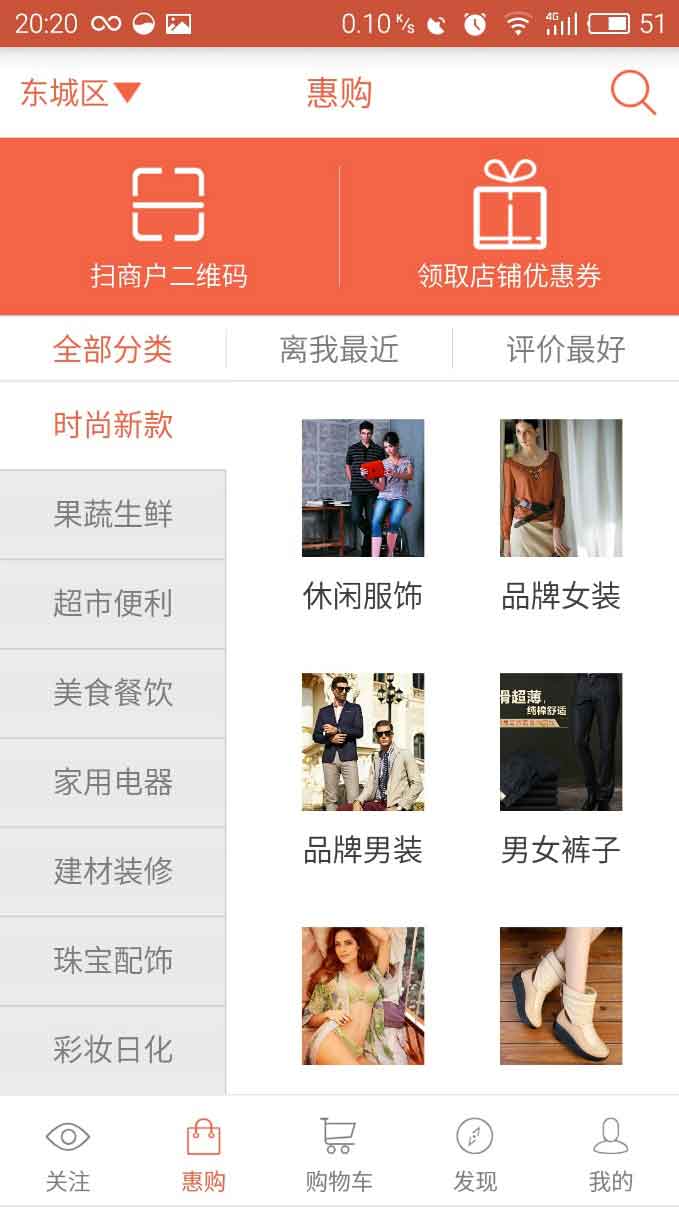Select the 果蔬生鲜 category
The image size is (679, 1207).
[113, 514]
